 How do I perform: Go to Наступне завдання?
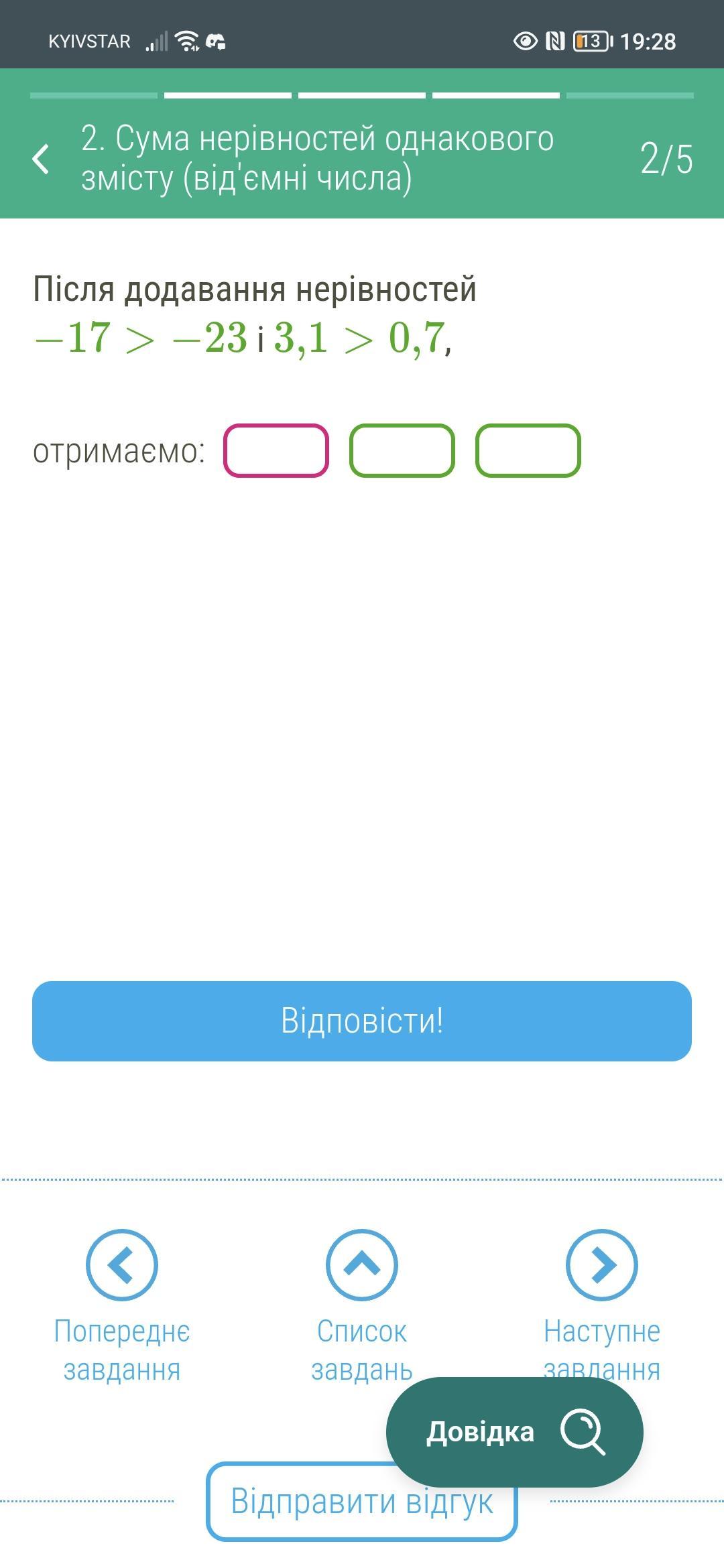(602, 1307)
